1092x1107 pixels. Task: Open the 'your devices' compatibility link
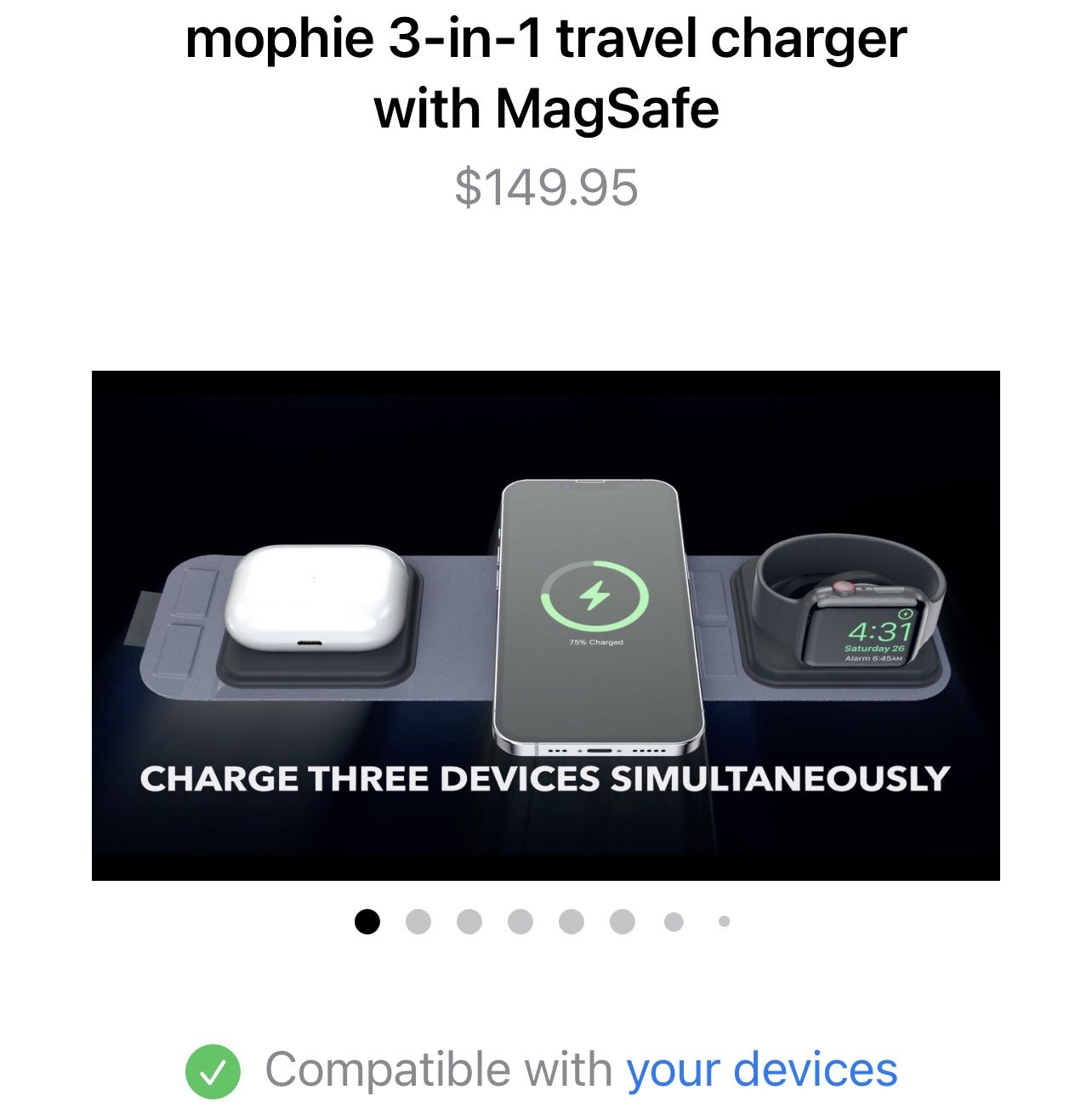761,1070
